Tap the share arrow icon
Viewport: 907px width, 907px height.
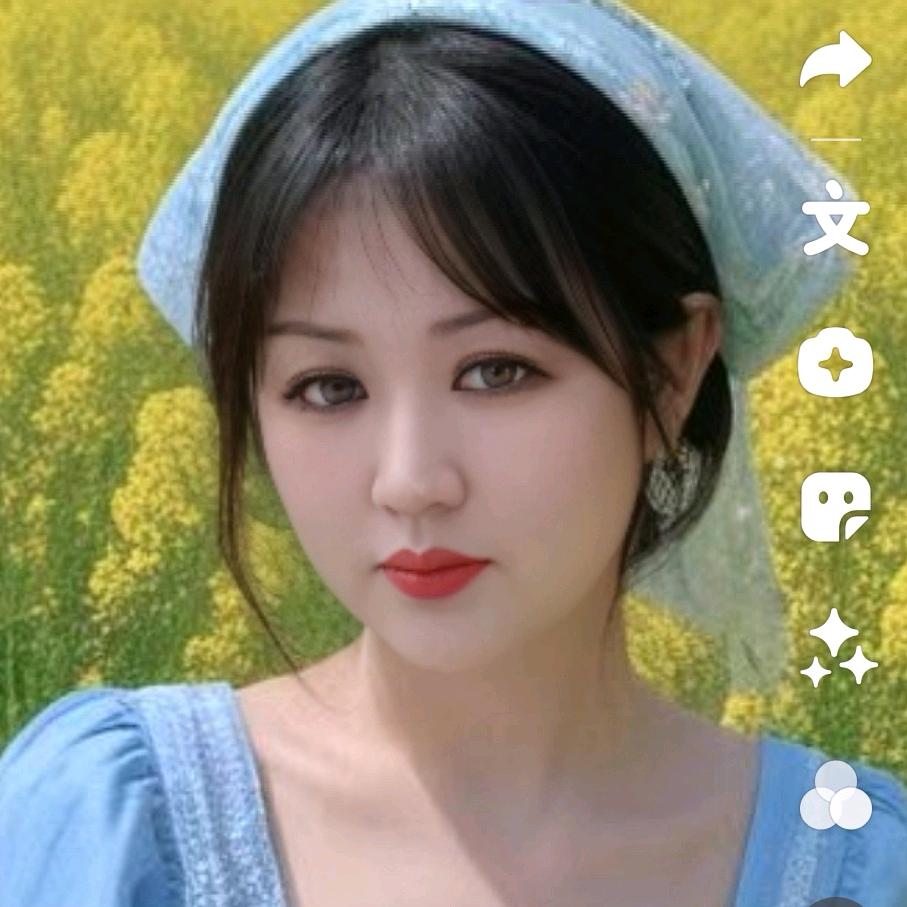click(x=836, y=61)
